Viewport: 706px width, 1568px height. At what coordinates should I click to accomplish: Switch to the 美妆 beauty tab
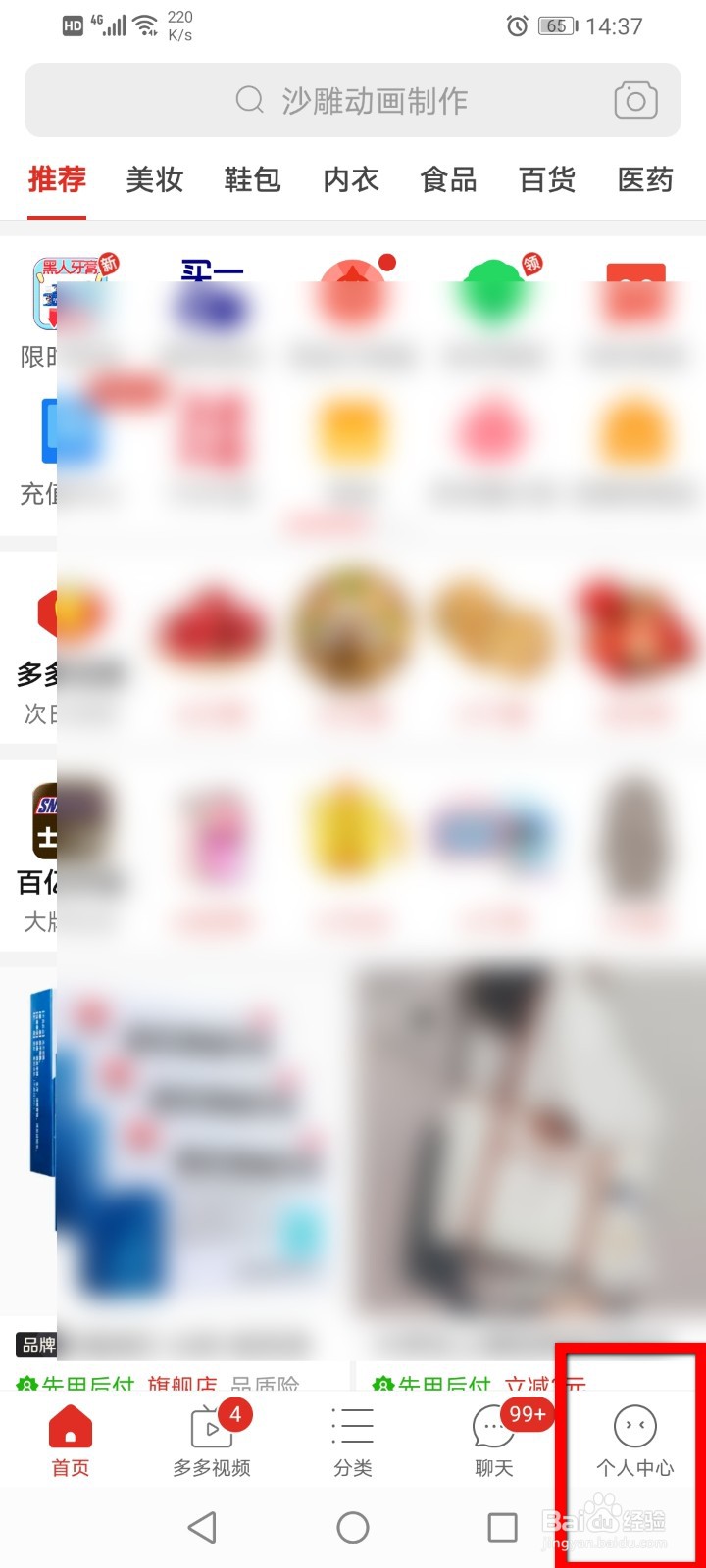coord(154,179)
